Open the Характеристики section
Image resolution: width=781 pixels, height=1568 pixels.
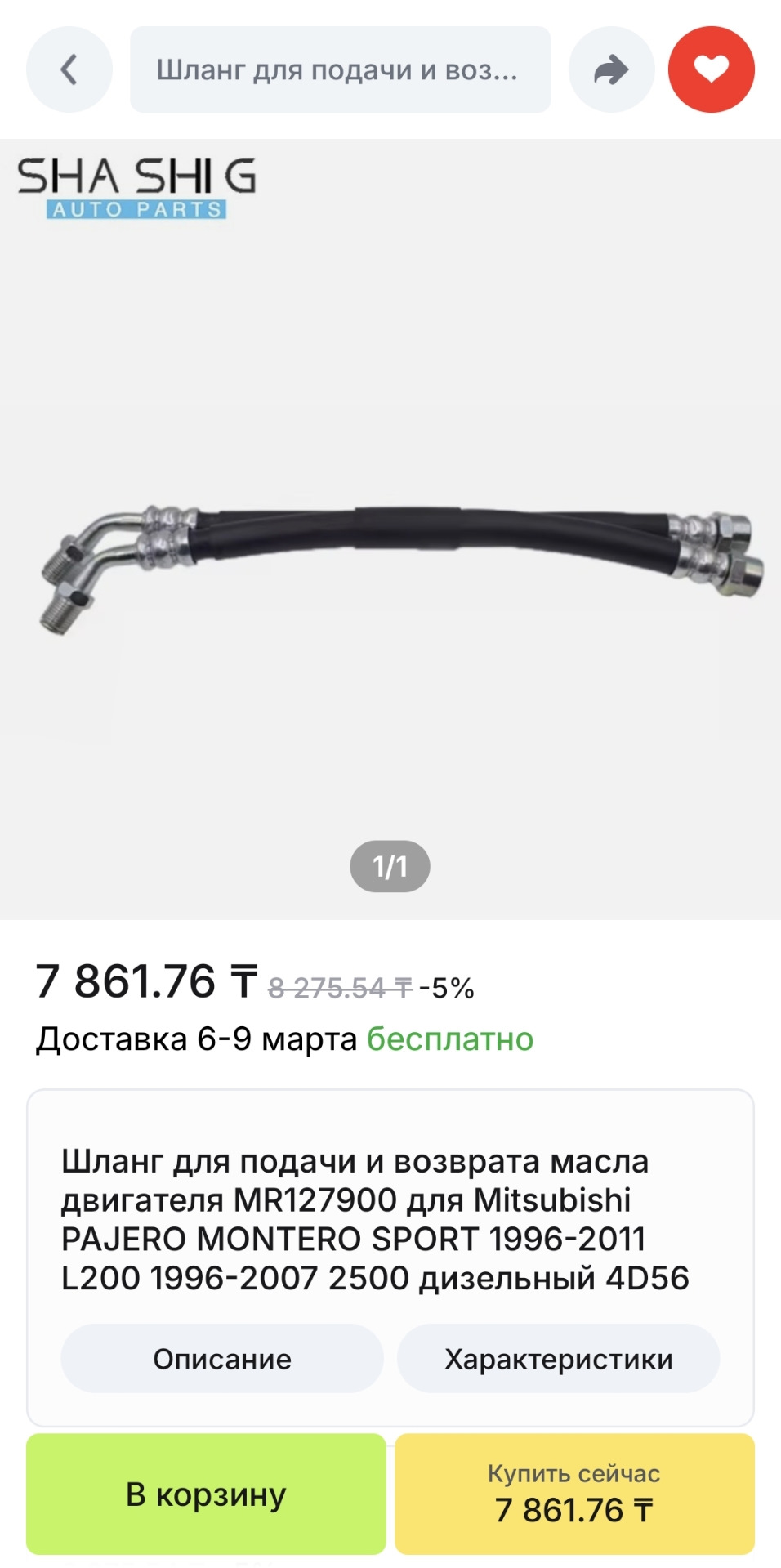tap(559, 1359)
